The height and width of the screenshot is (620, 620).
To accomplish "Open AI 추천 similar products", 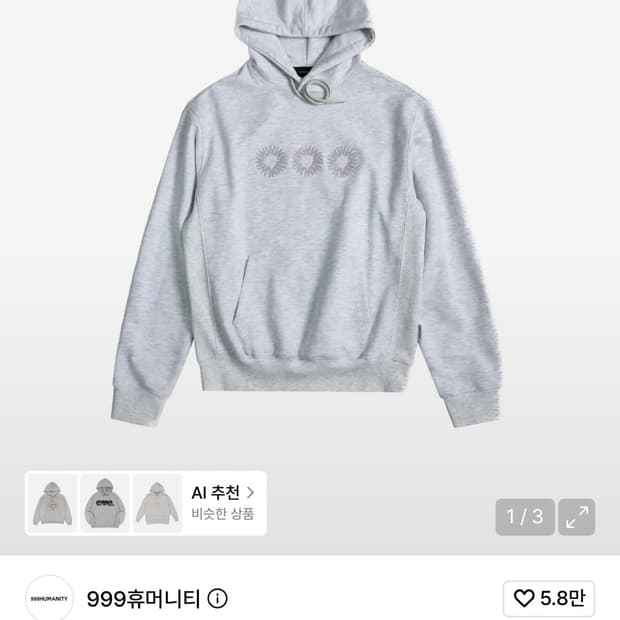I will click(223, 503).
